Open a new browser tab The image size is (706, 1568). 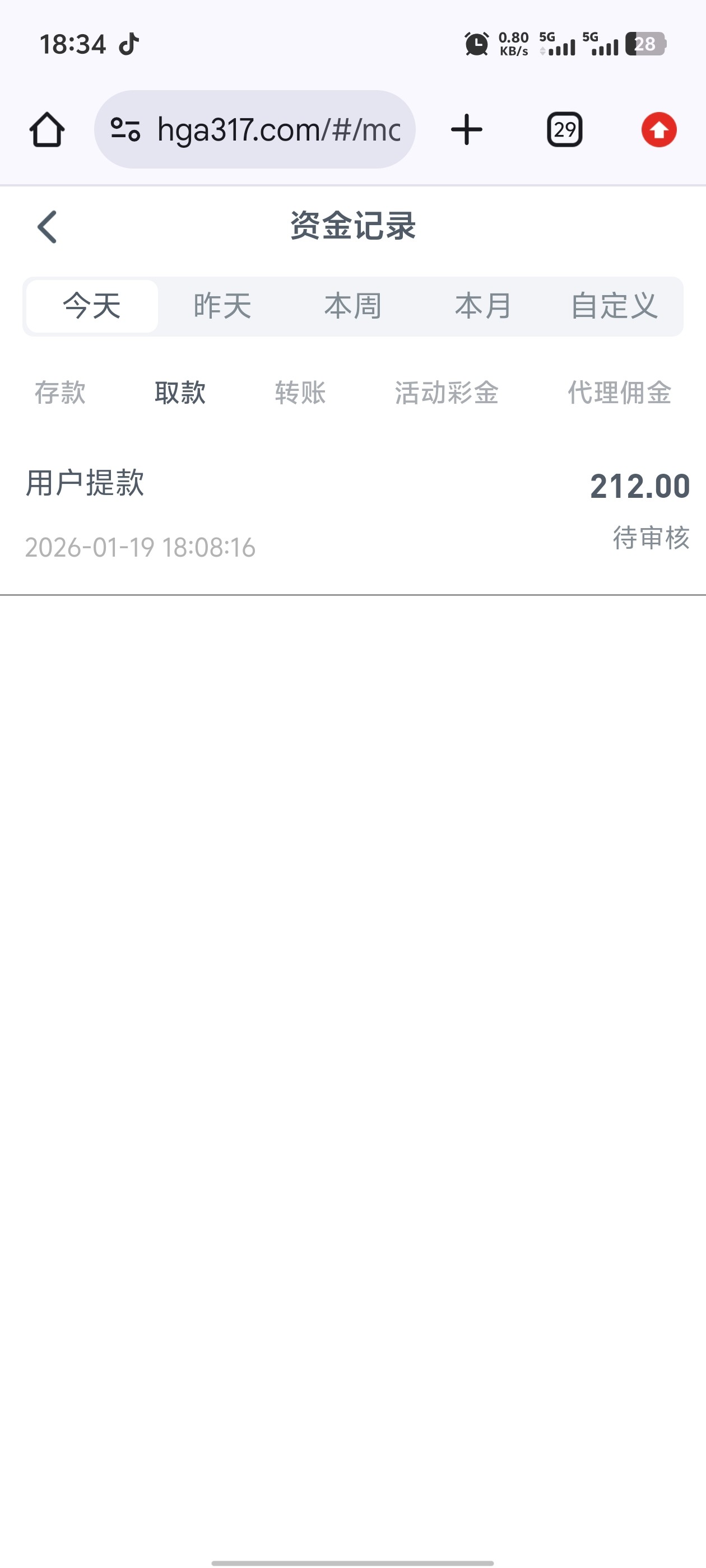pyautogui.click(x=467, y=130)
